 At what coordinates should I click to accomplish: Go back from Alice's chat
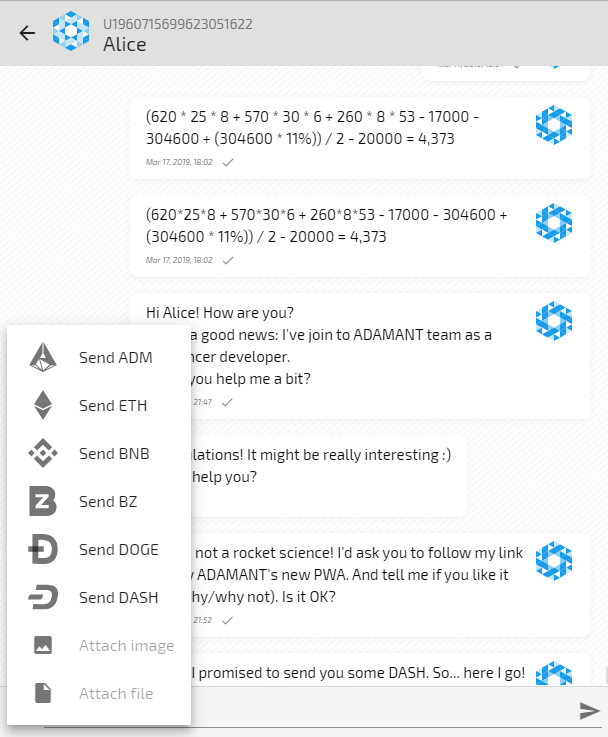click(27, 33)
